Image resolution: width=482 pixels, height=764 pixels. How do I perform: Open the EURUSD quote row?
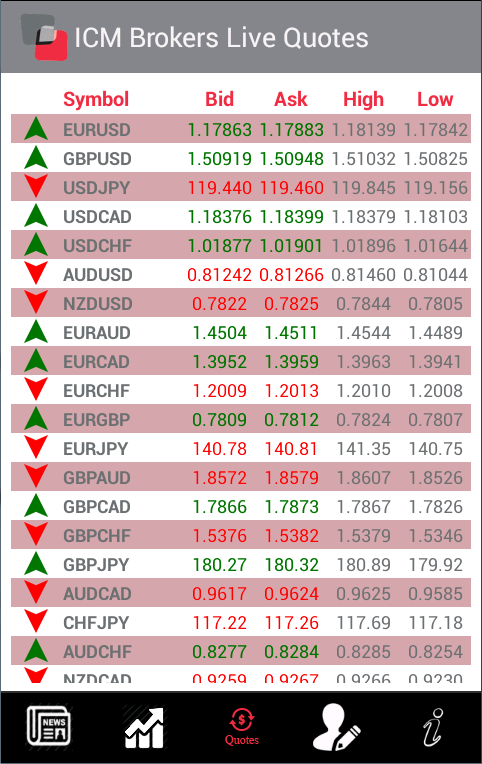[241, 129]
